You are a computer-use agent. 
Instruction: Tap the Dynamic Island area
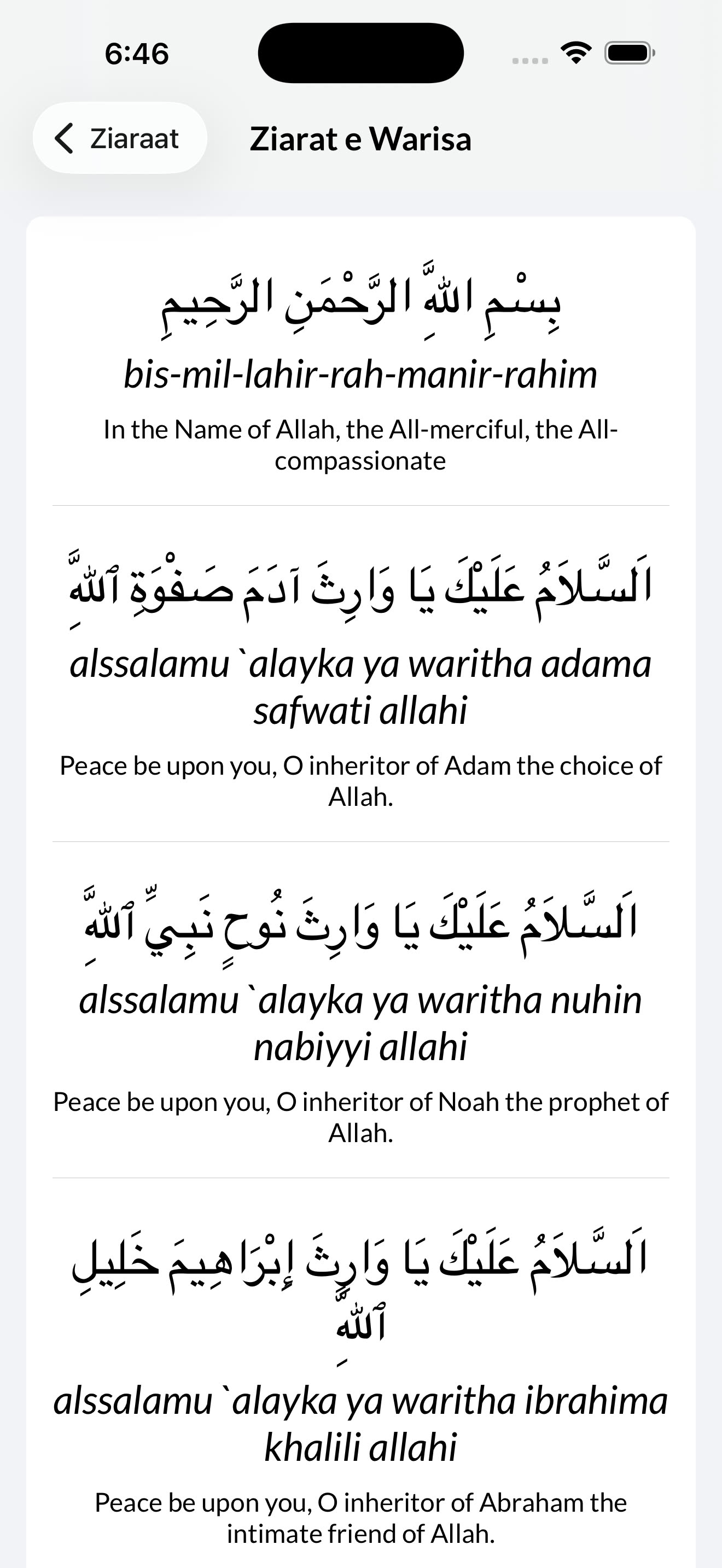click(x=360, y=54)
